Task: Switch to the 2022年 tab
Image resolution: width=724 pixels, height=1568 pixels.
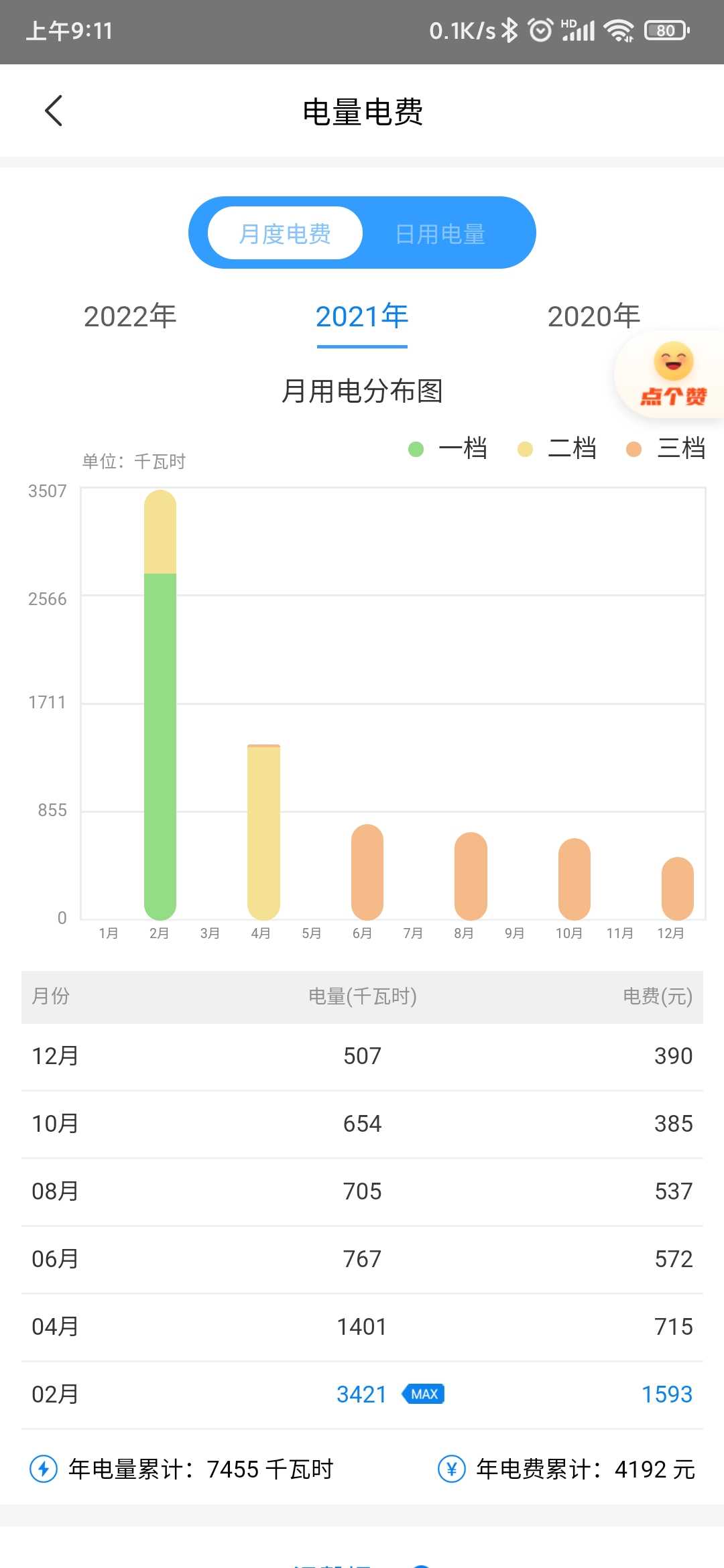Action: tap(130, 316)
